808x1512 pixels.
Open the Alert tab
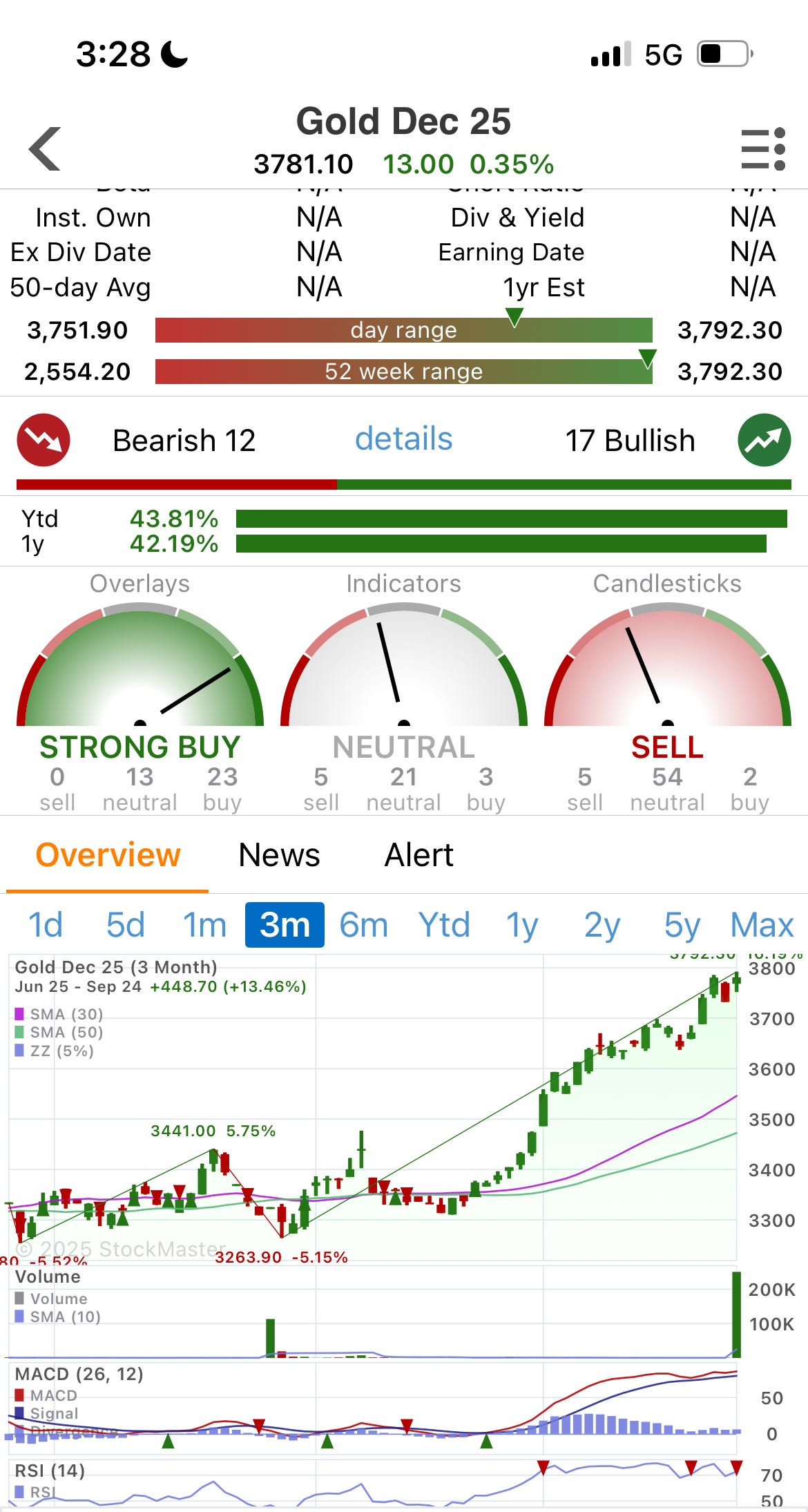point(419,855)
